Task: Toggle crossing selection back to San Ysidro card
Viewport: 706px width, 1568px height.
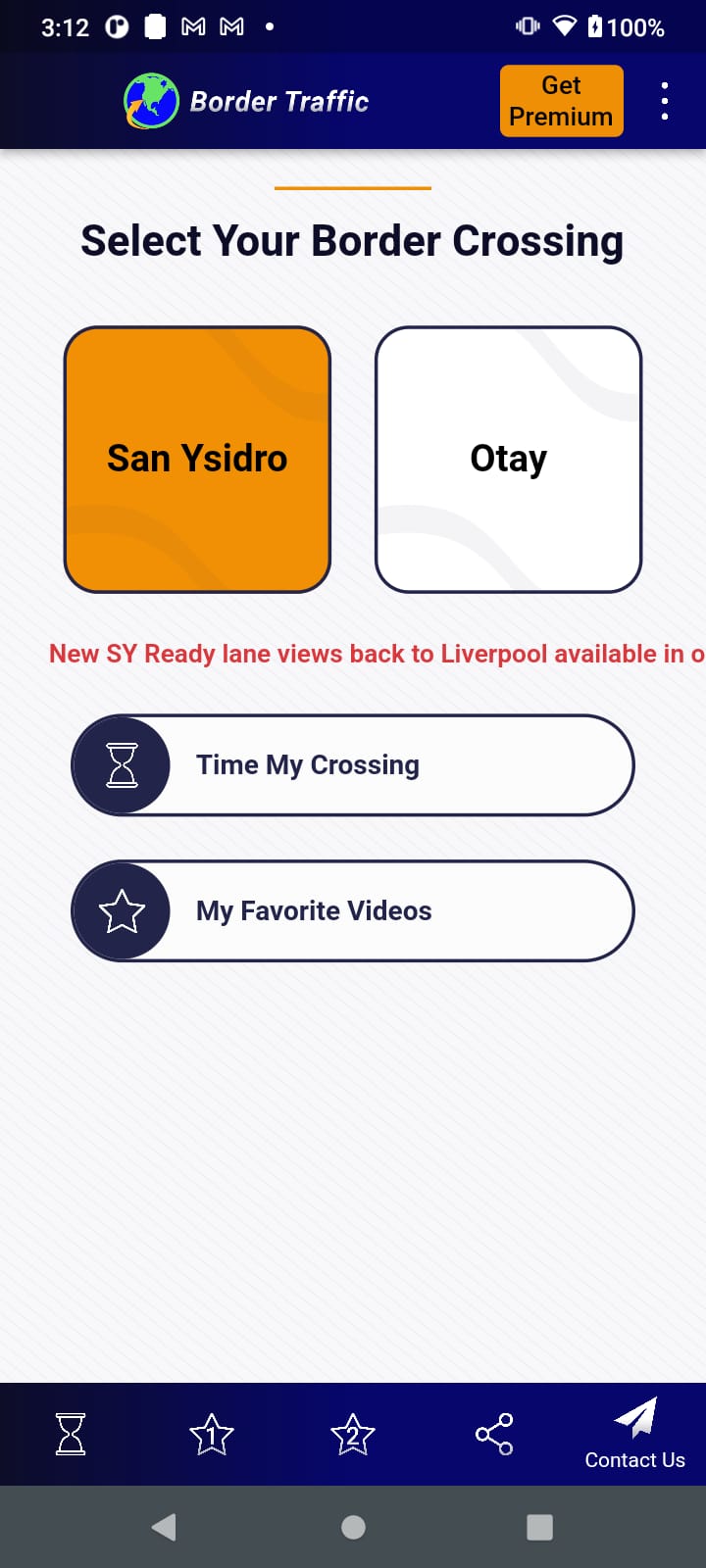Action: [197, 458]
